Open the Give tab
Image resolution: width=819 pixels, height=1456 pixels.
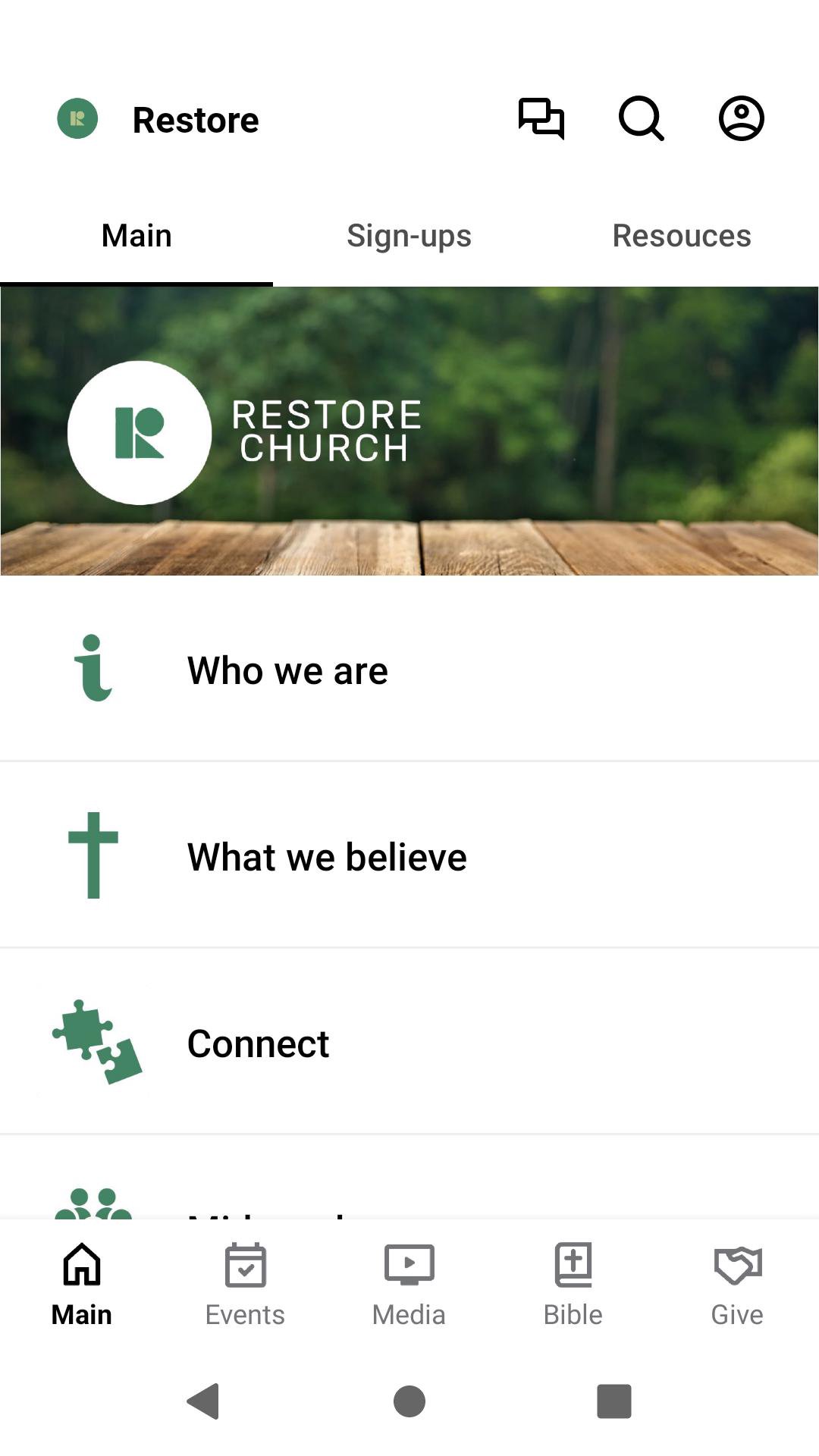tap(736, 1285)
